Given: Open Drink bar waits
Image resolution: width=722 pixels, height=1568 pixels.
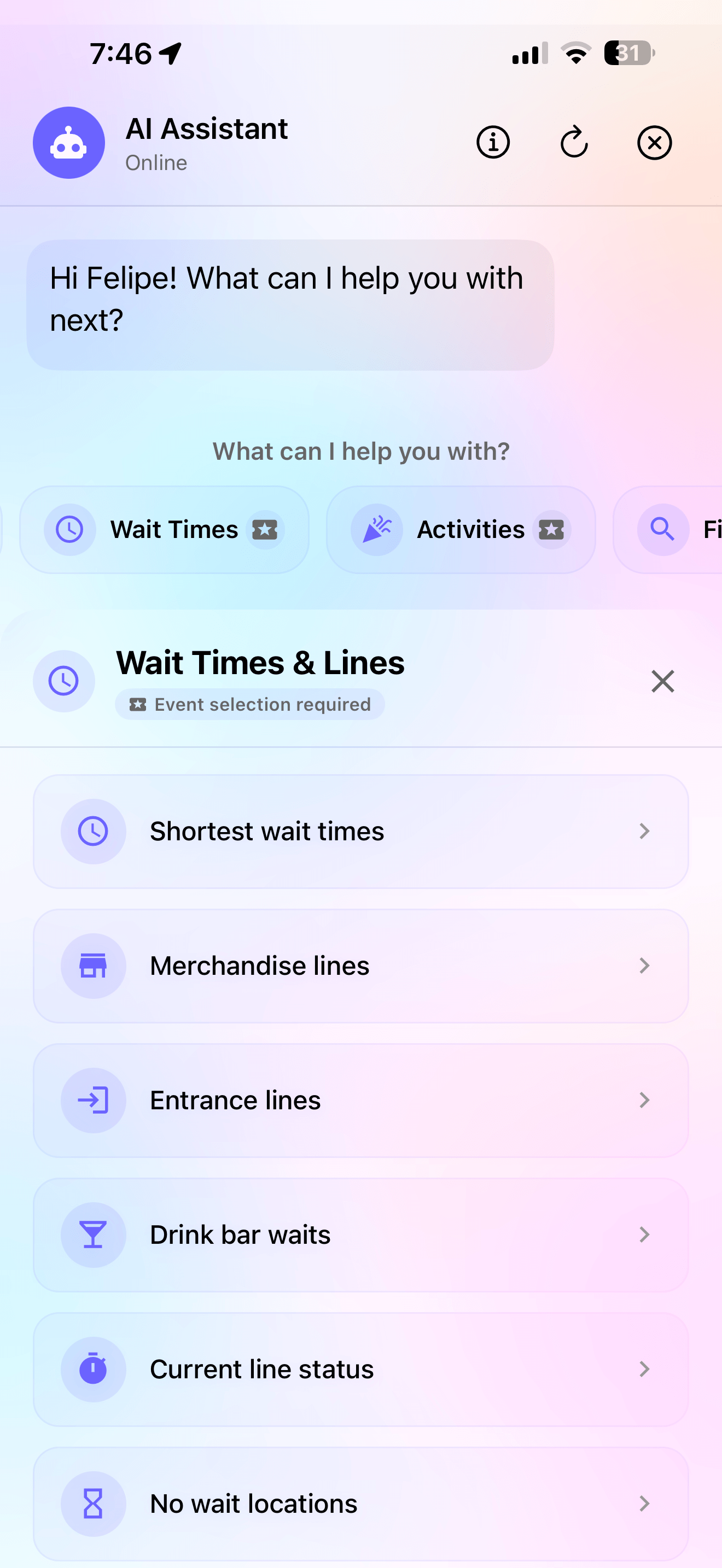Looking at the screenshot, I should tap(360, 1235).
